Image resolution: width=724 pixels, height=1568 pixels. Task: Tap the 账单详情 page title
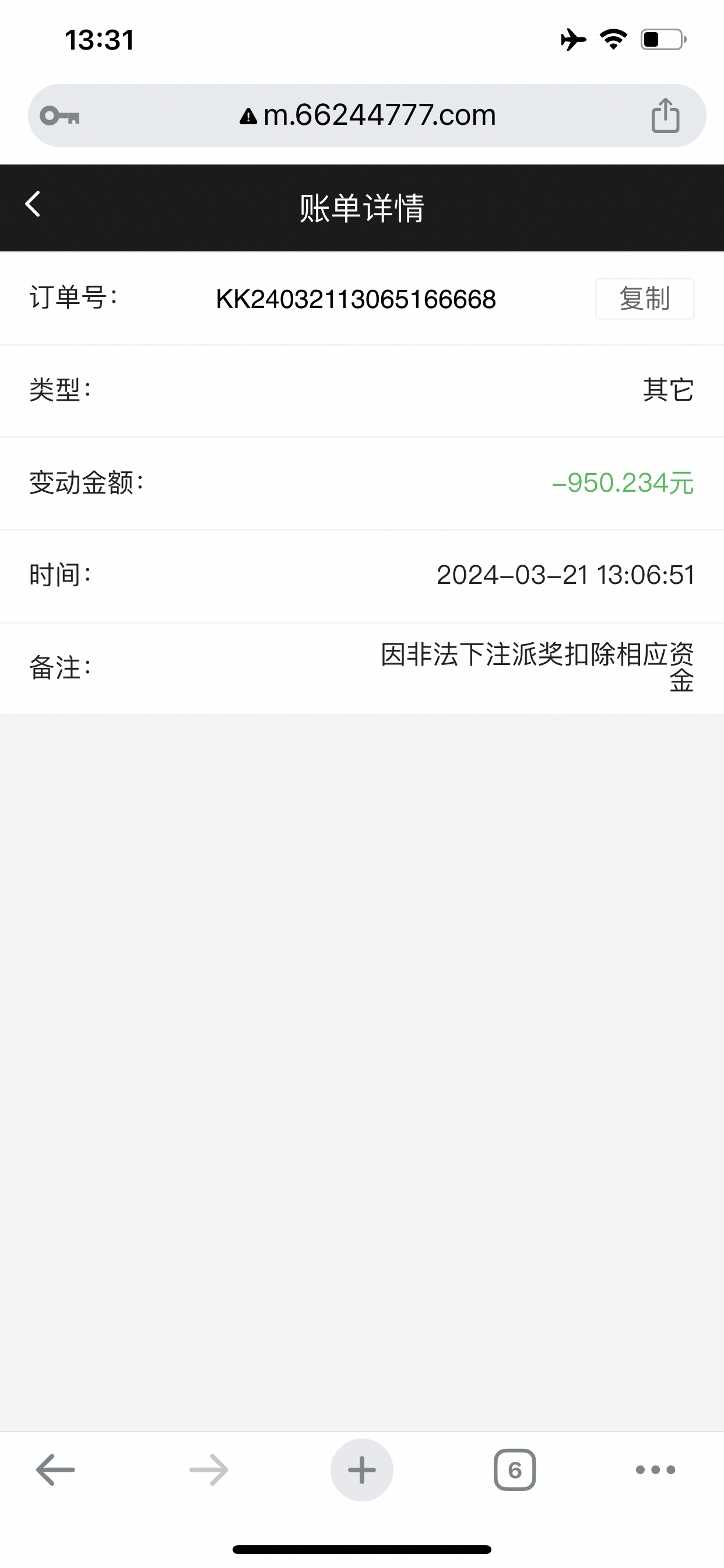coord(362,208)
